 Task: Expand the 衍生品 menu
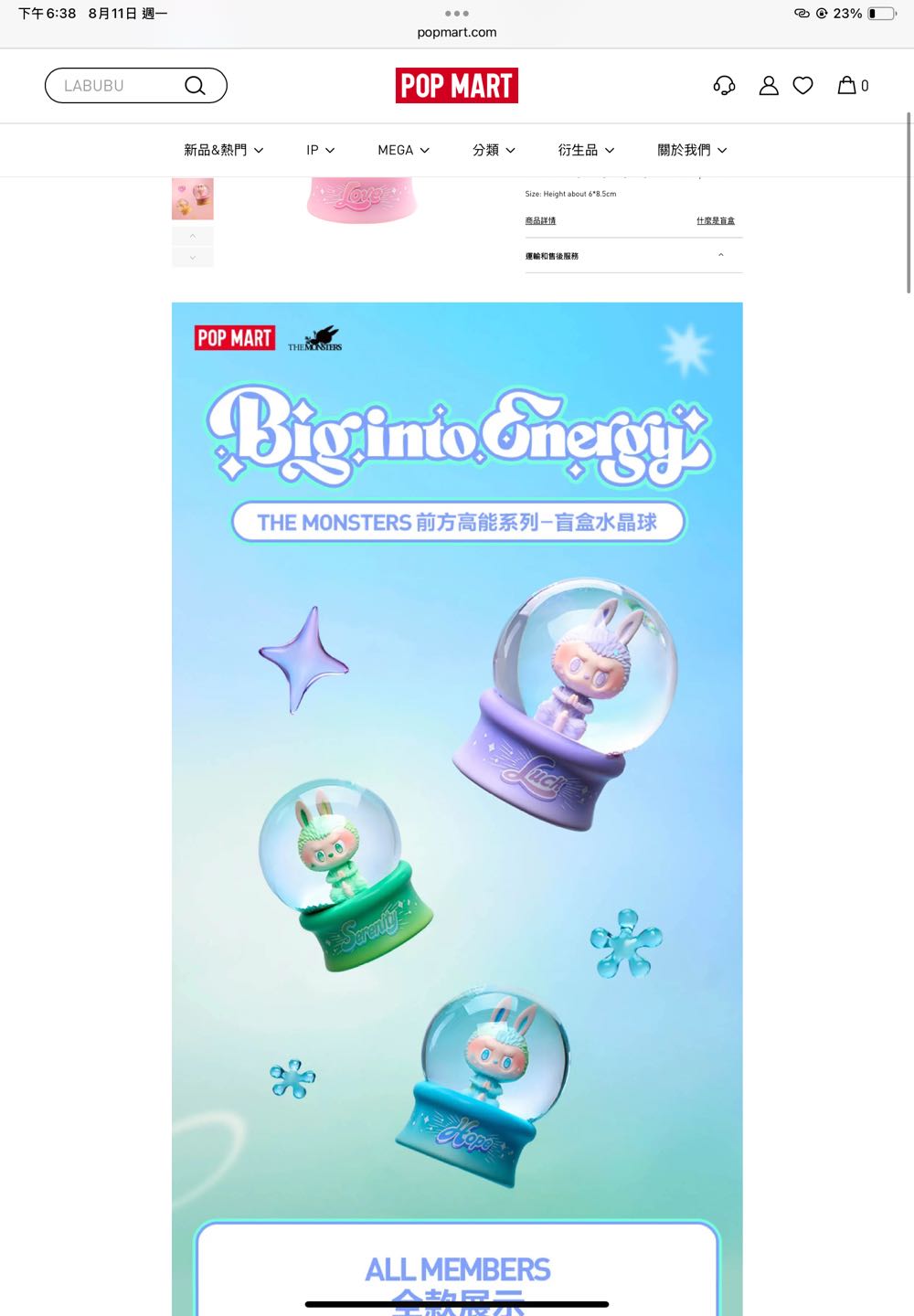586,150
